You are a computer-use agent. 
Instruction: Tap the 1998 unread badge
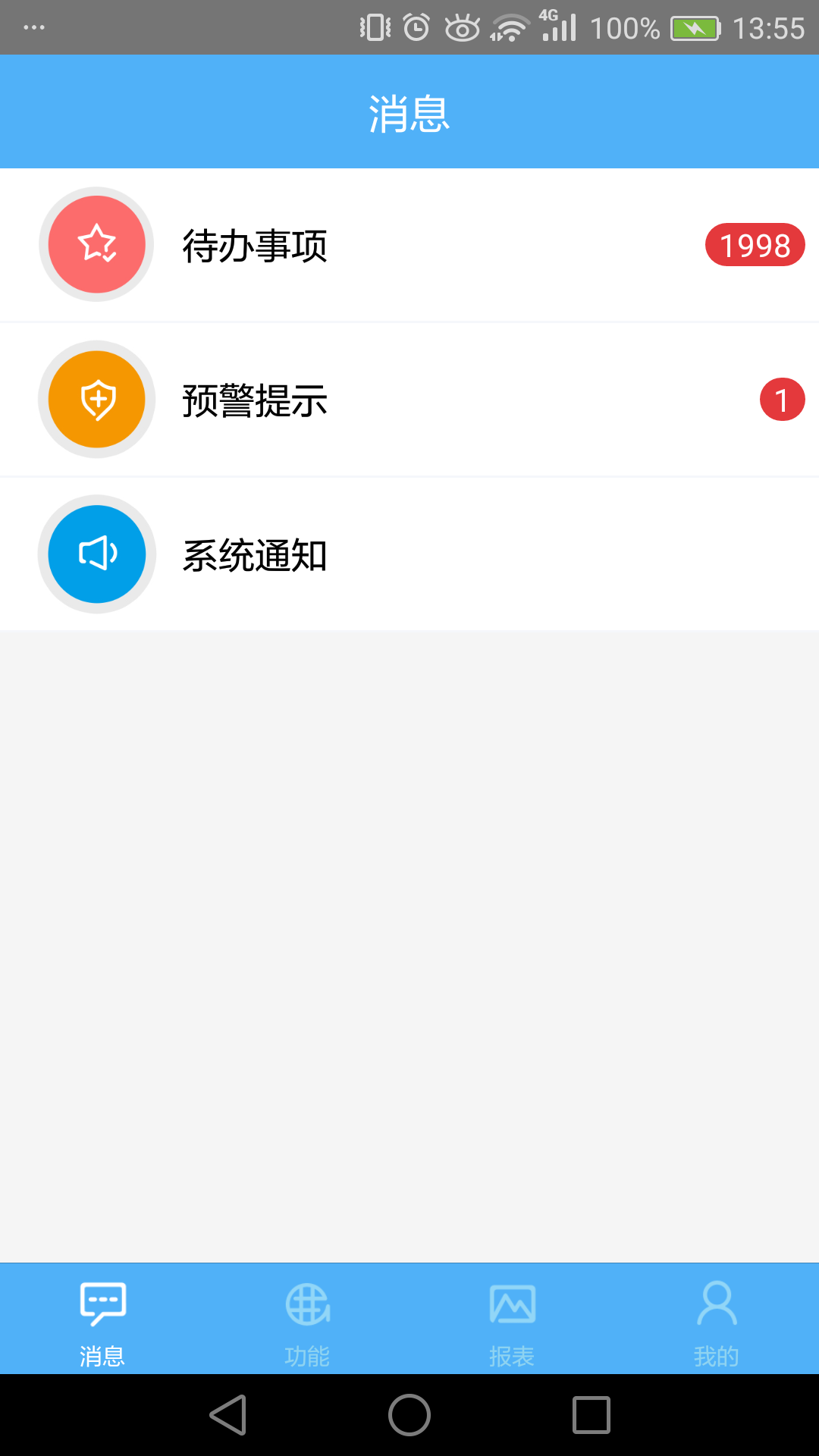[x=754, y=244]
